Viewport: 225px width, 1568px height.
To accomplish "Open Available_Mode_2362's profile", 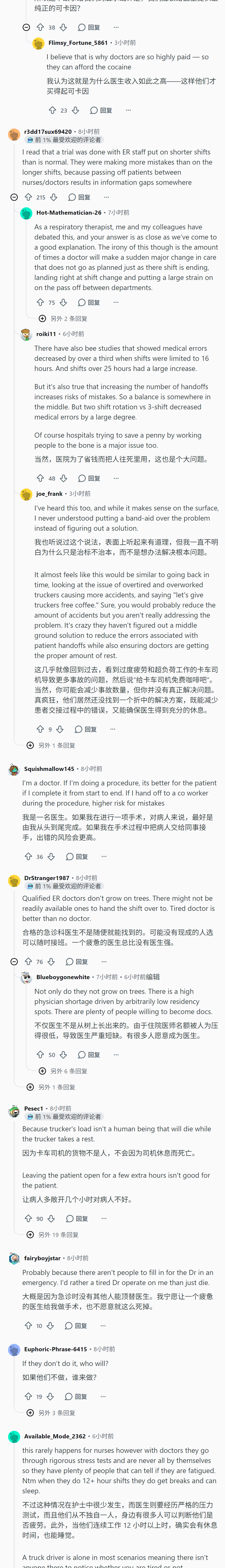I will click(x=55, y=1436).
